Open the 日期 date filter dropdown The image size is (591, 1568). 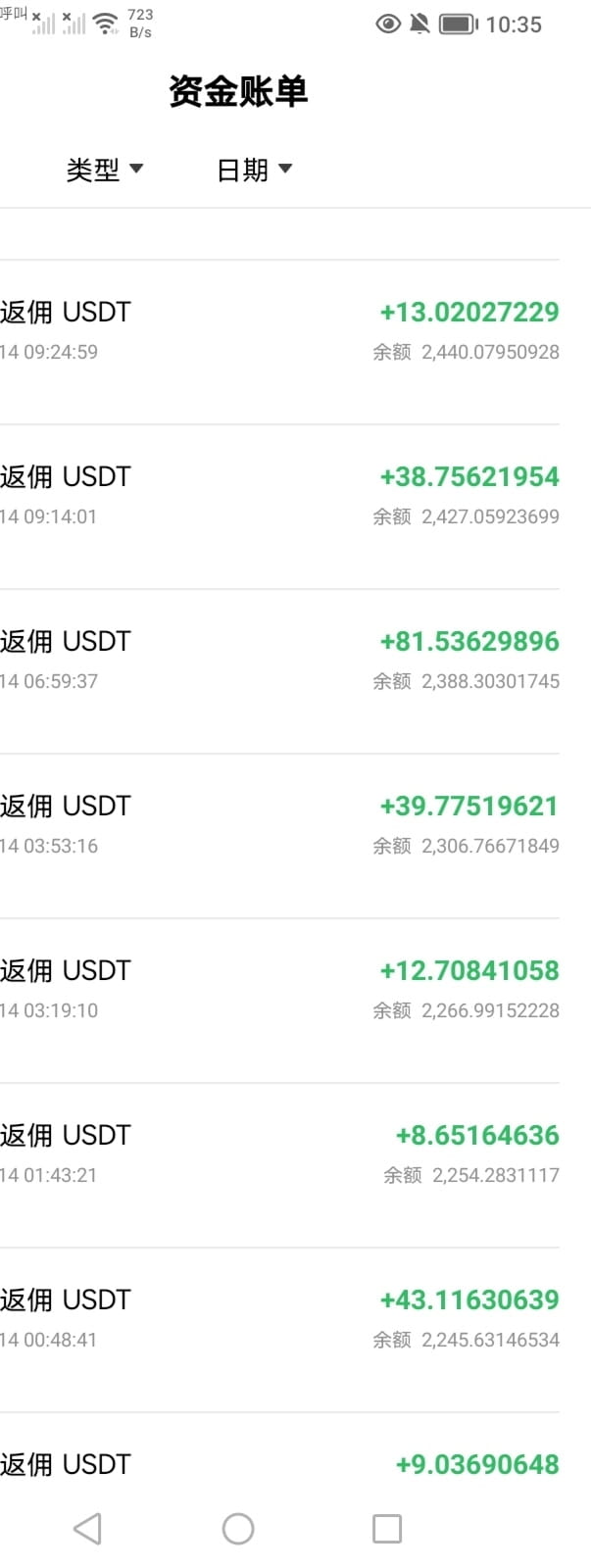tap(255, 170)
